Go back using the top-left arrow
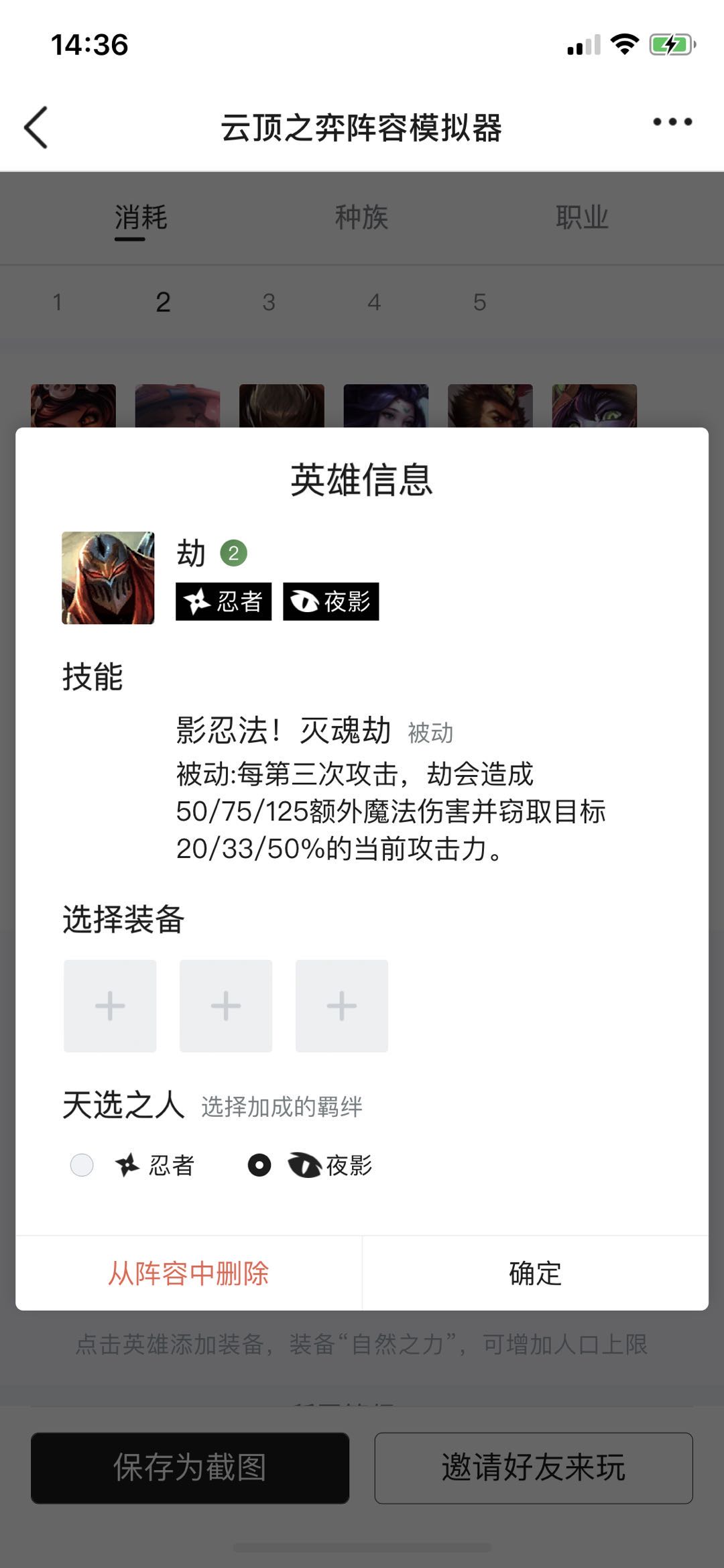Image resolution: width=724 pixels, height=1568 pixels. (36, 127)
